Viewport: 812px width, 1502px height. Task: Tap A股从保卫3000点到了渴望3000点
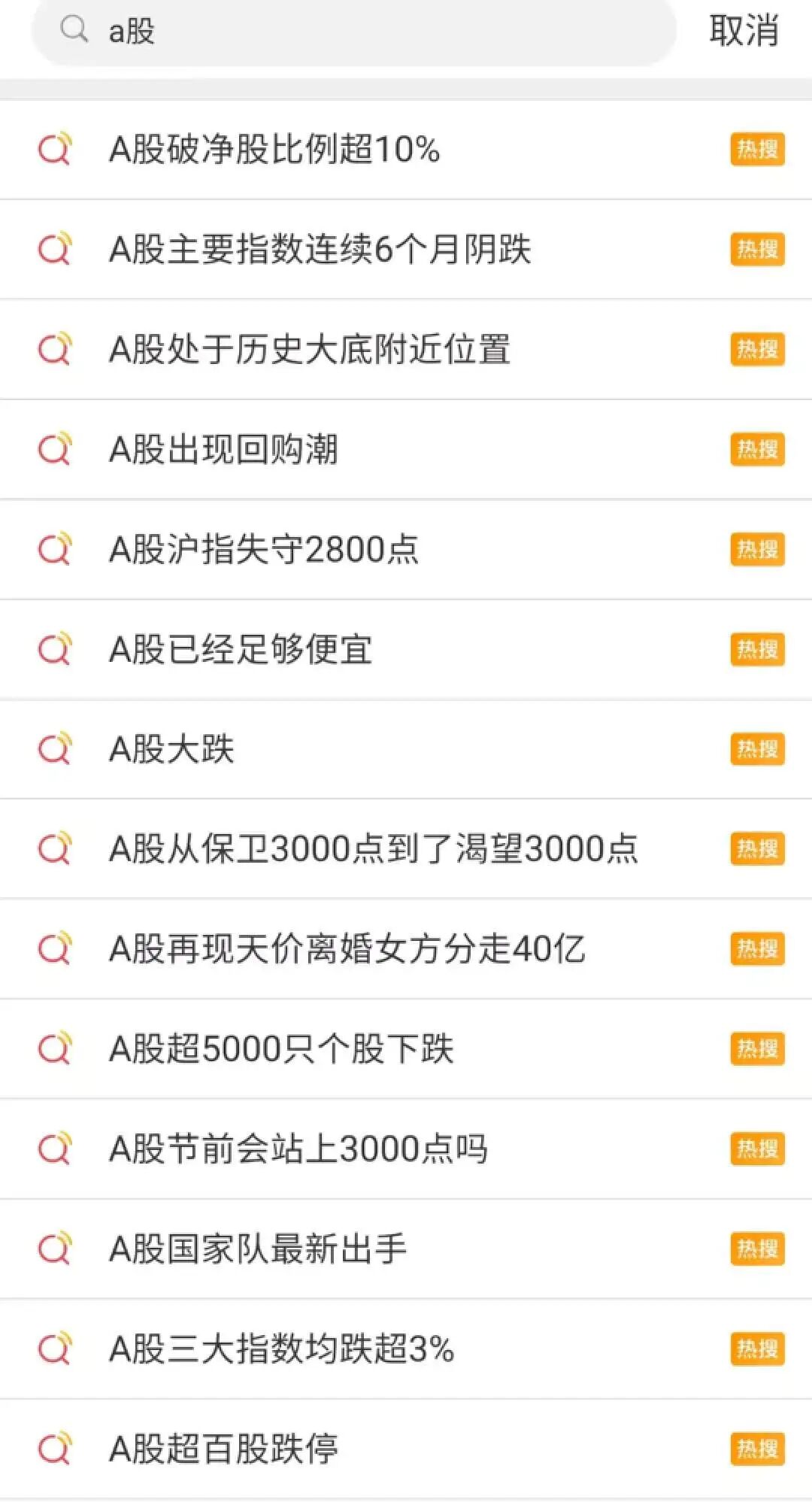pos(406,849)
